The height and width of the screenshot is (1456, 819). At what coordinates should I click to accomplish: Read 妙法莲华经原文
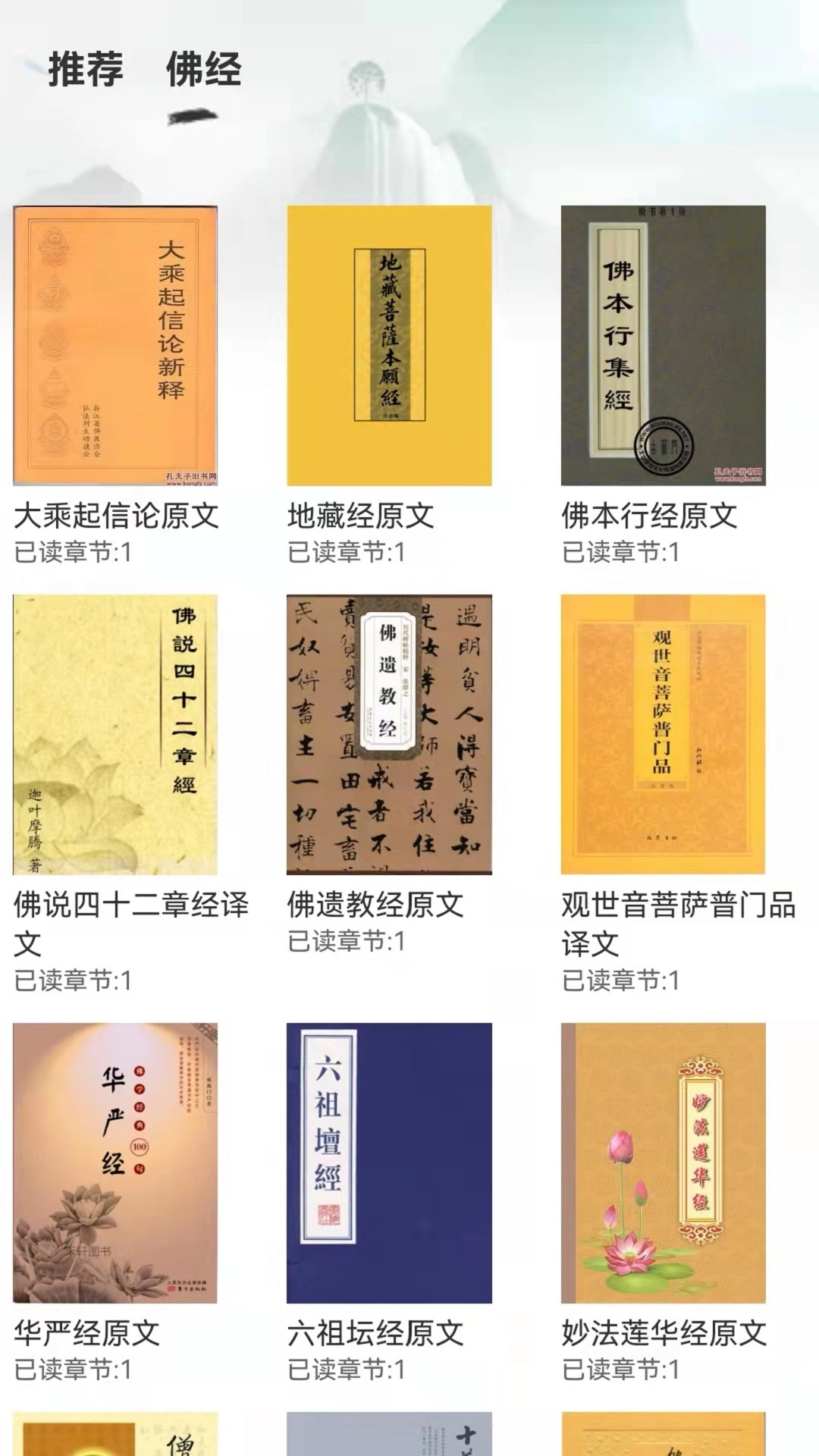point(663,1163)
